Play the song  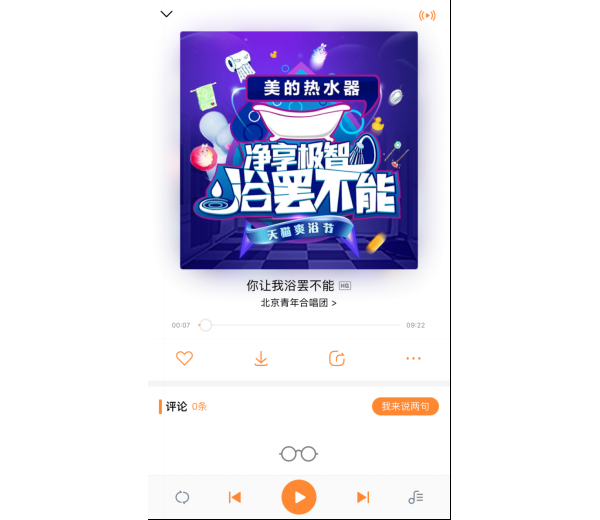point(299,497)
